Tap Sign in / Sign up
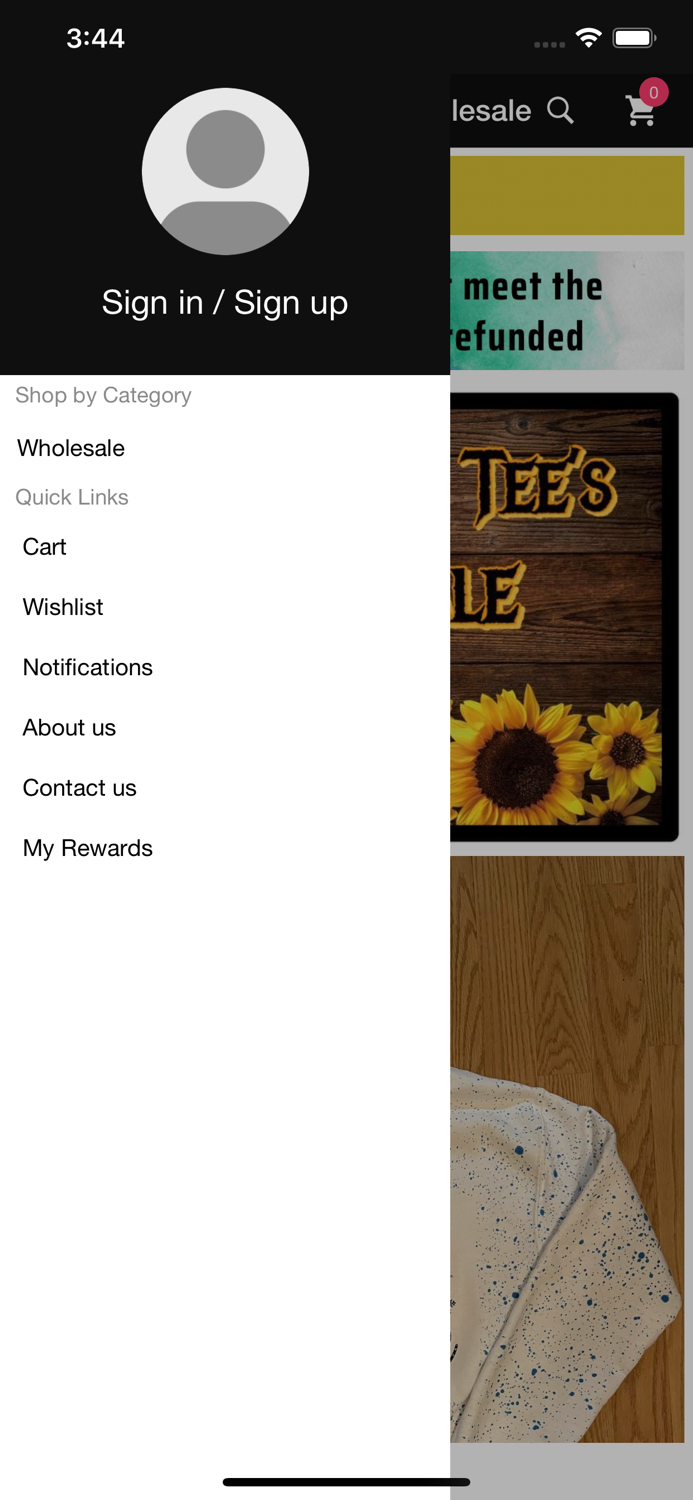The image size is (693, 1500). pos(225,302)
